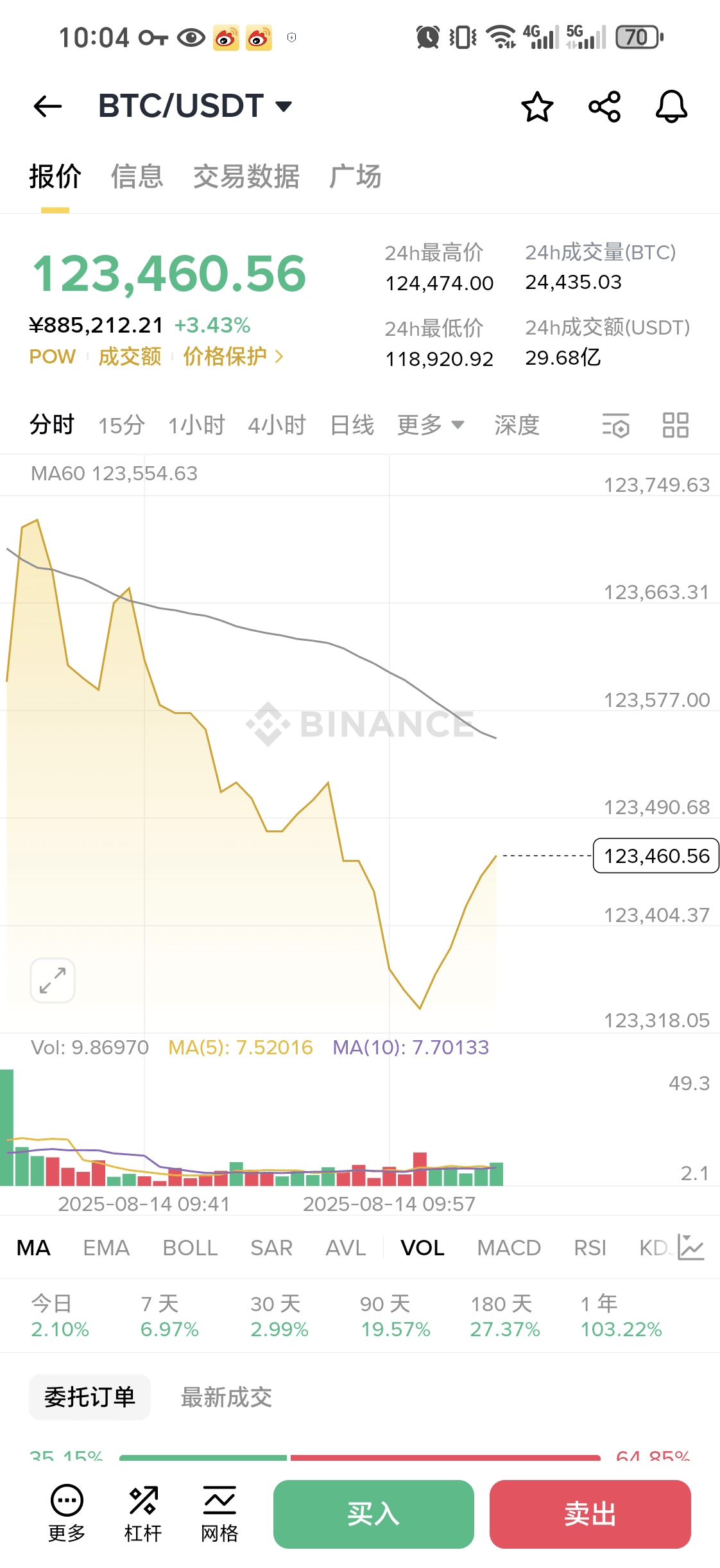The width and height of the screenshot is (720, 1568).
Task: Expand the 更多 intervals dropdown
Action: click(431, 425)
